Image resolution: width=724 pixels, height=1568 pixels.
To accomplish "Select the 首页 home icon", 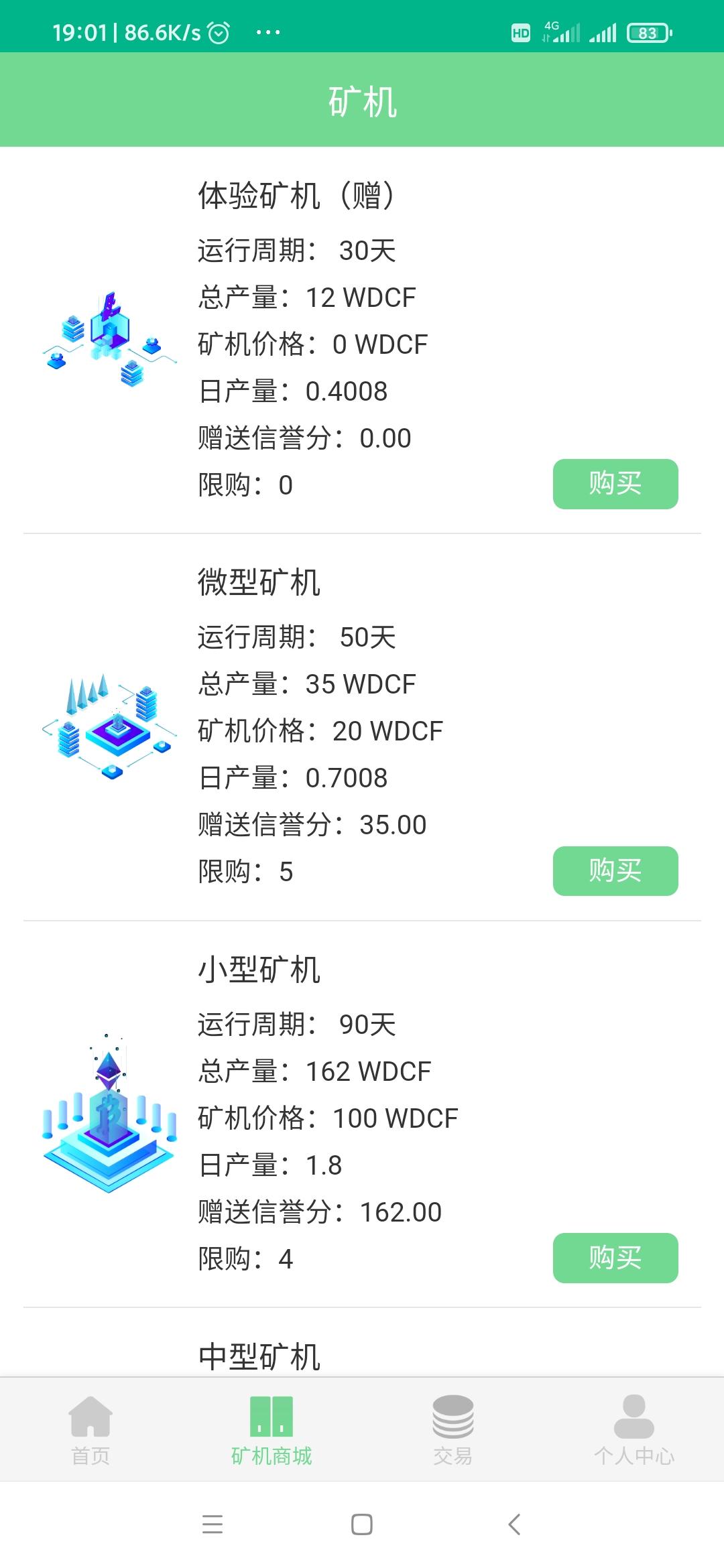I will click(x=92, y=1416).
